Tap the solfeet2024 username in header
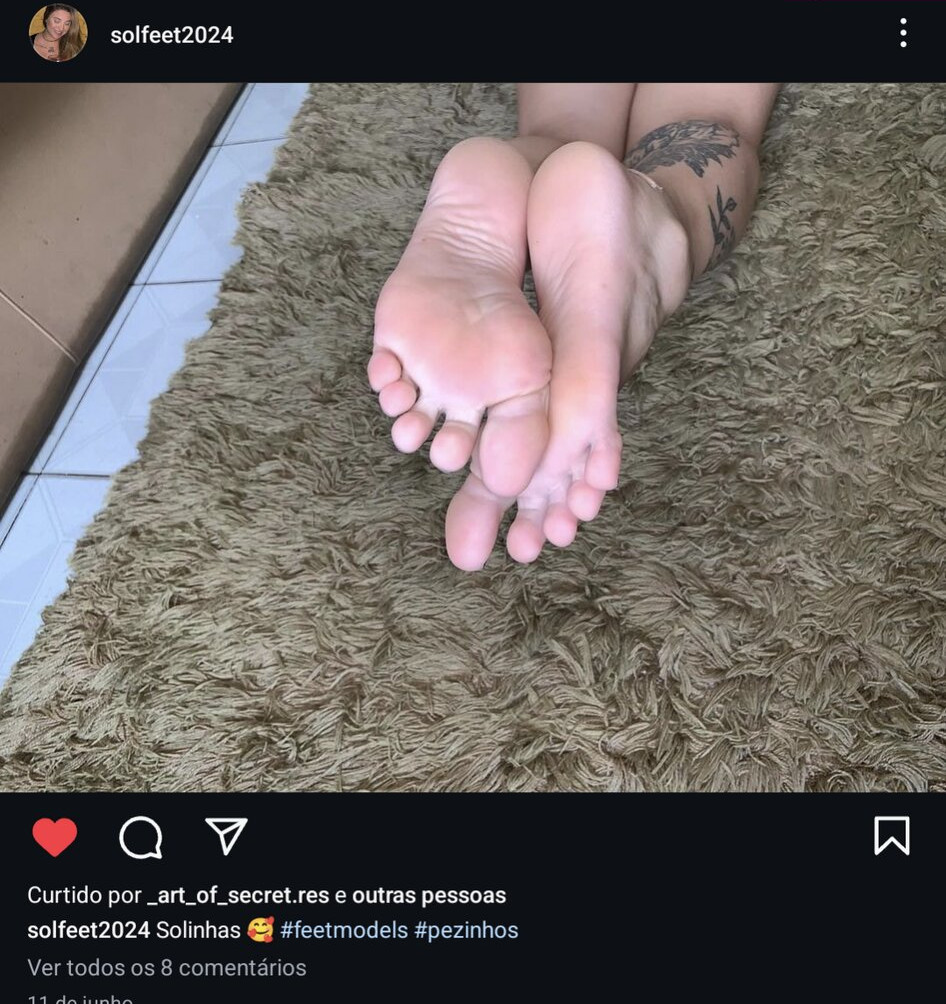Image resolution: width=946 pixels, height=1004 pixels. tap(171, 35)
